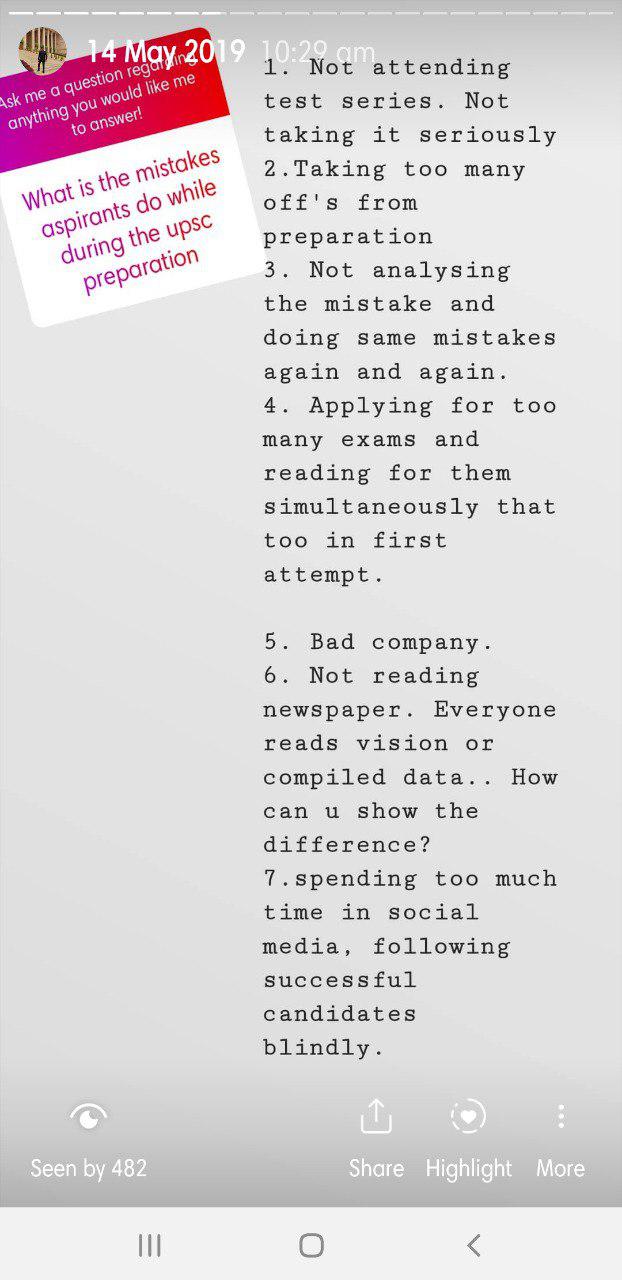Open the More options menu

tap(560, 1138)
